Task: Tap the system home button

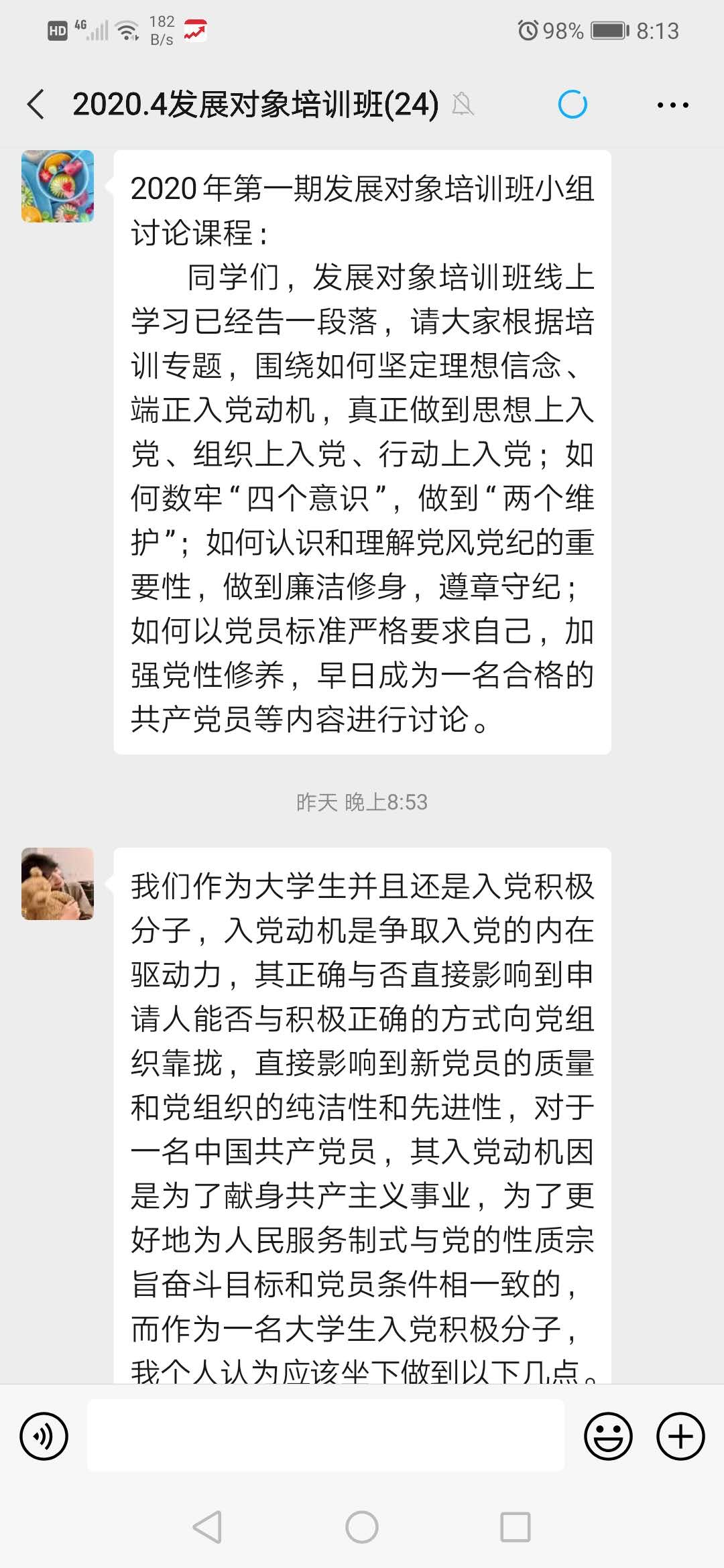Action: (362, 1527)
